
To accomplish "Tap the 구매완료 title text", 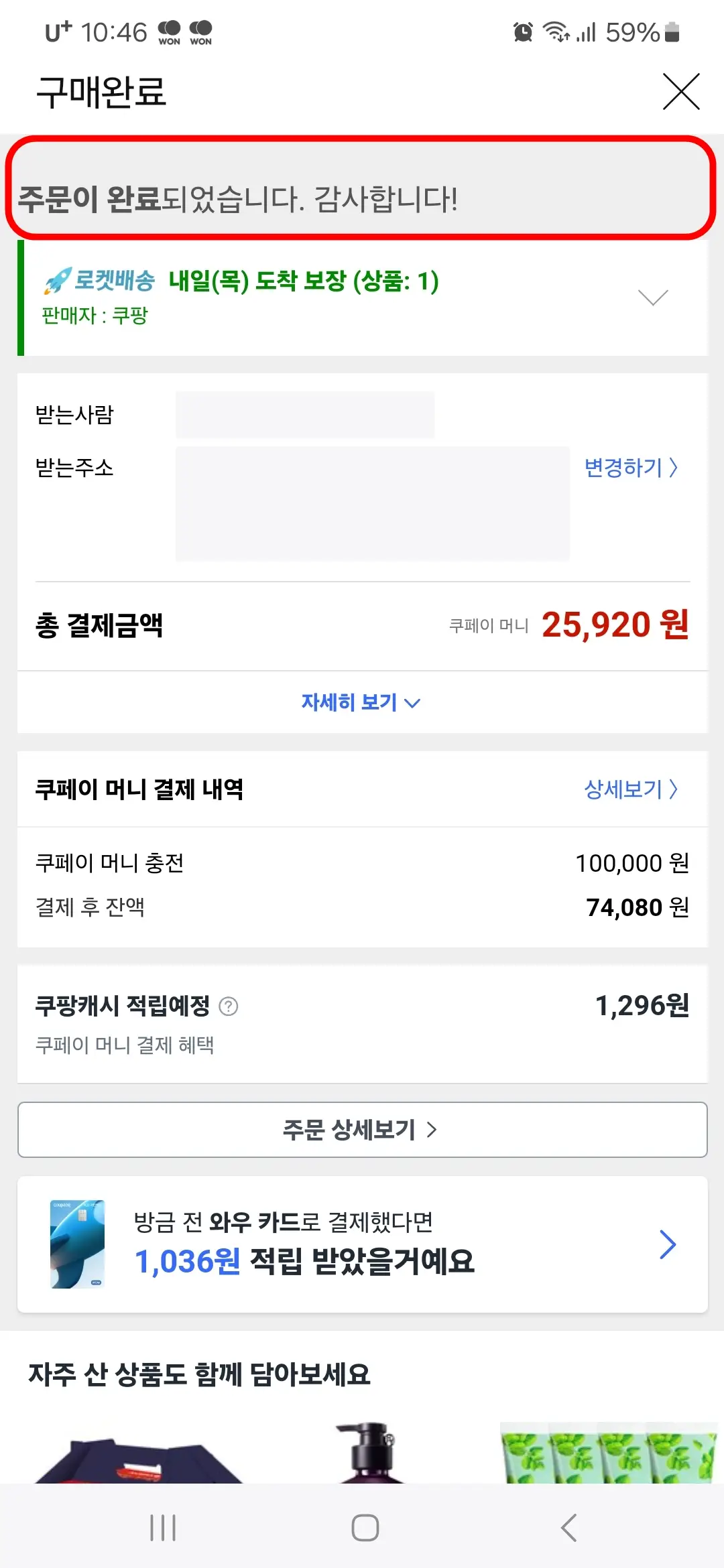I will click(102, 94).
